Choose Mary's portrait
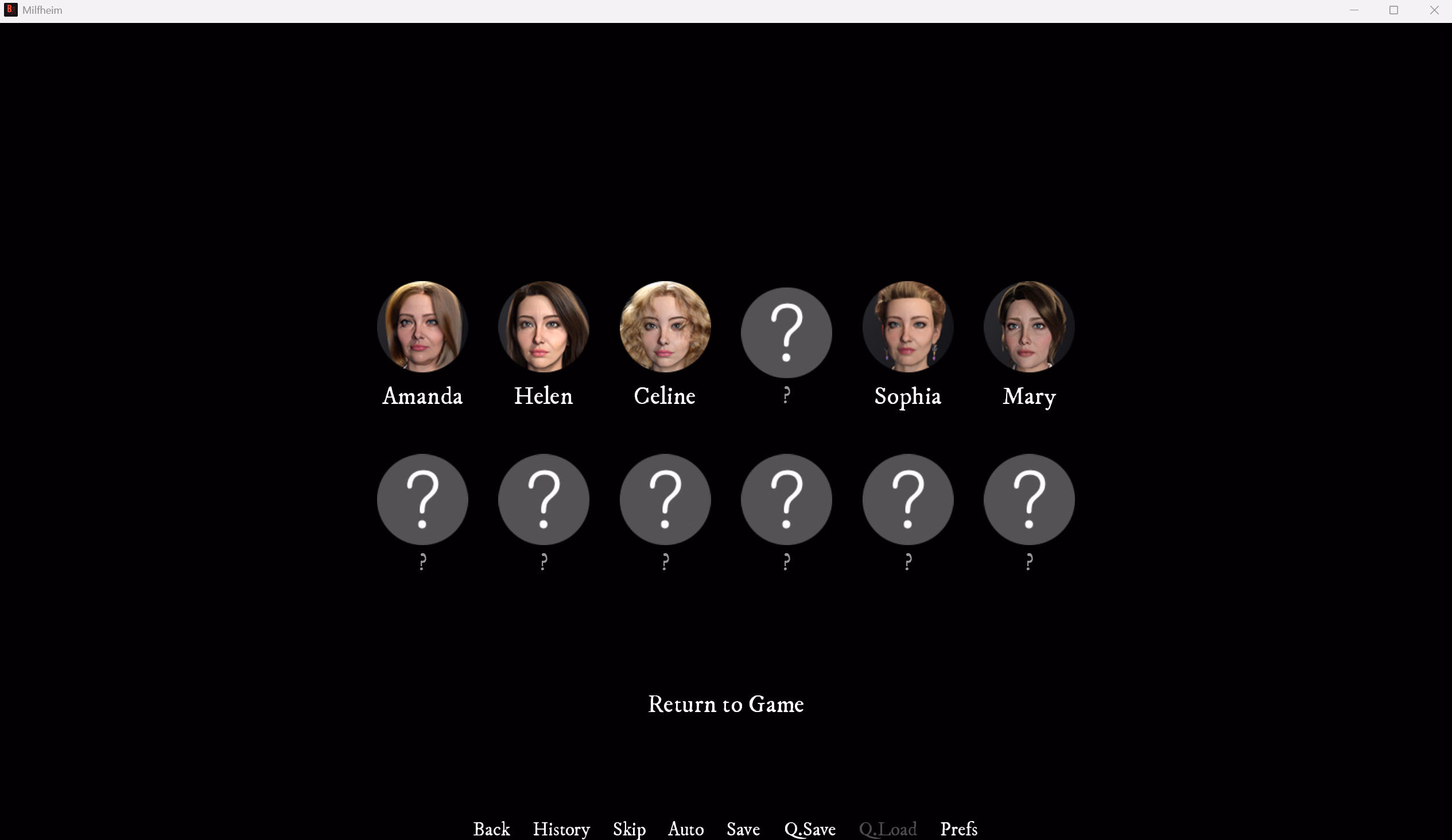The image size is (1452, 840). tap(1028, 326)
